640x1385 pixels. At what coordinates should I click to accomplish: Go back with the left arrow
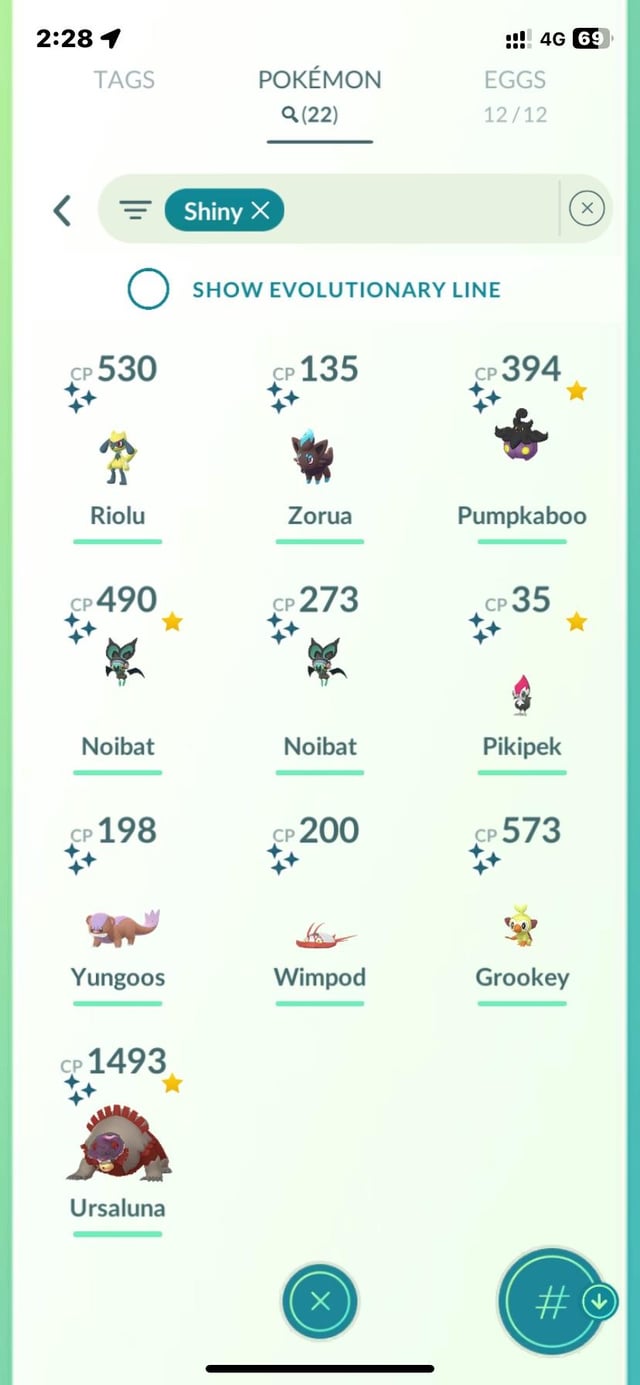coord(62,211)
